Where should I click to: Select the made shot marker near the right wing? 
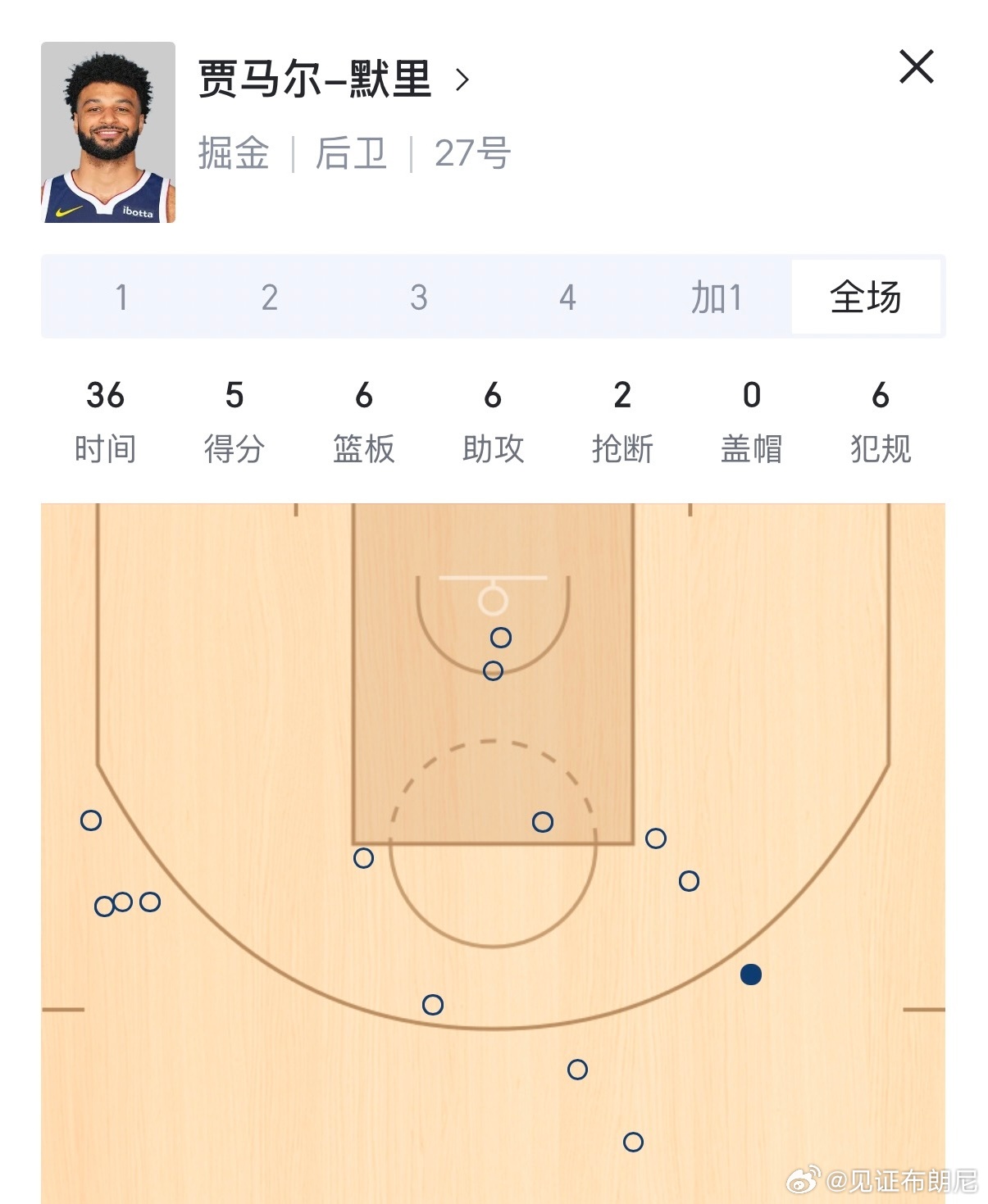750,975
